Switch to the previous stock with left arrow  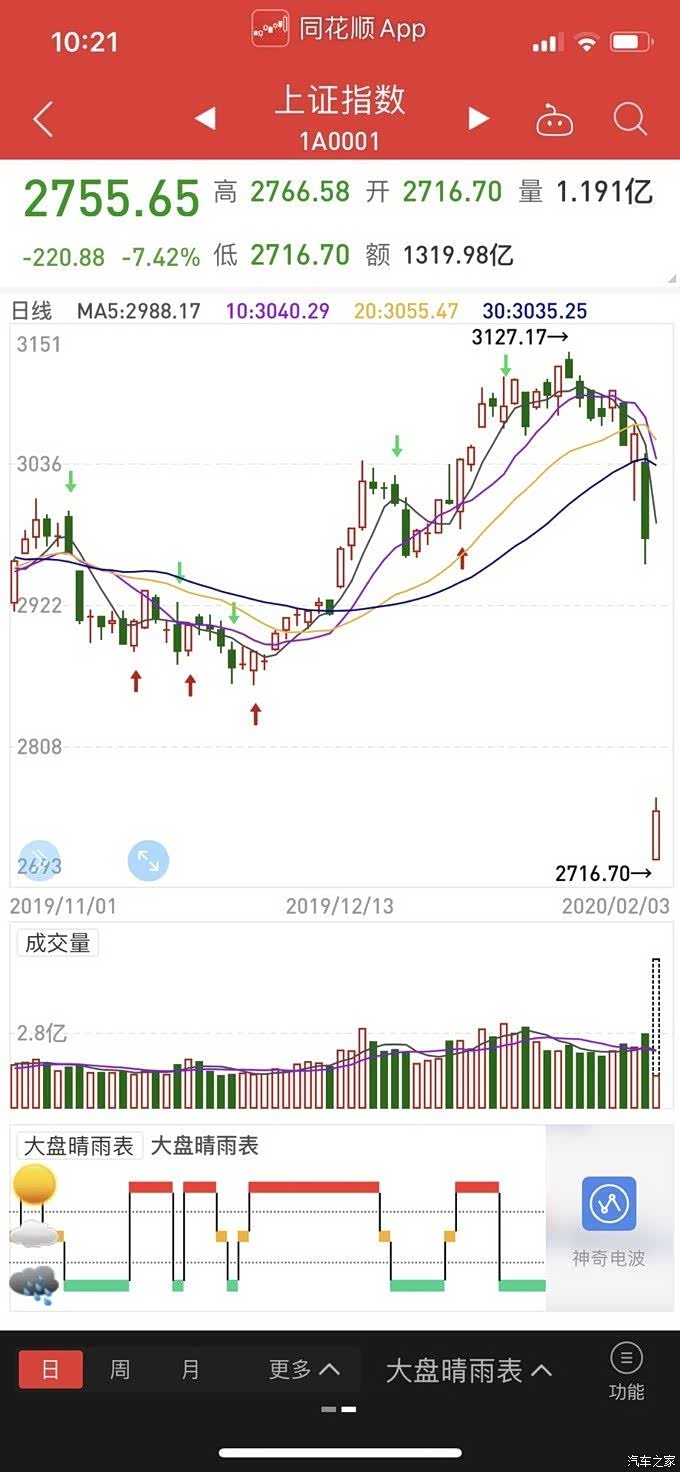pyautogui.click(x=205, y=119)
